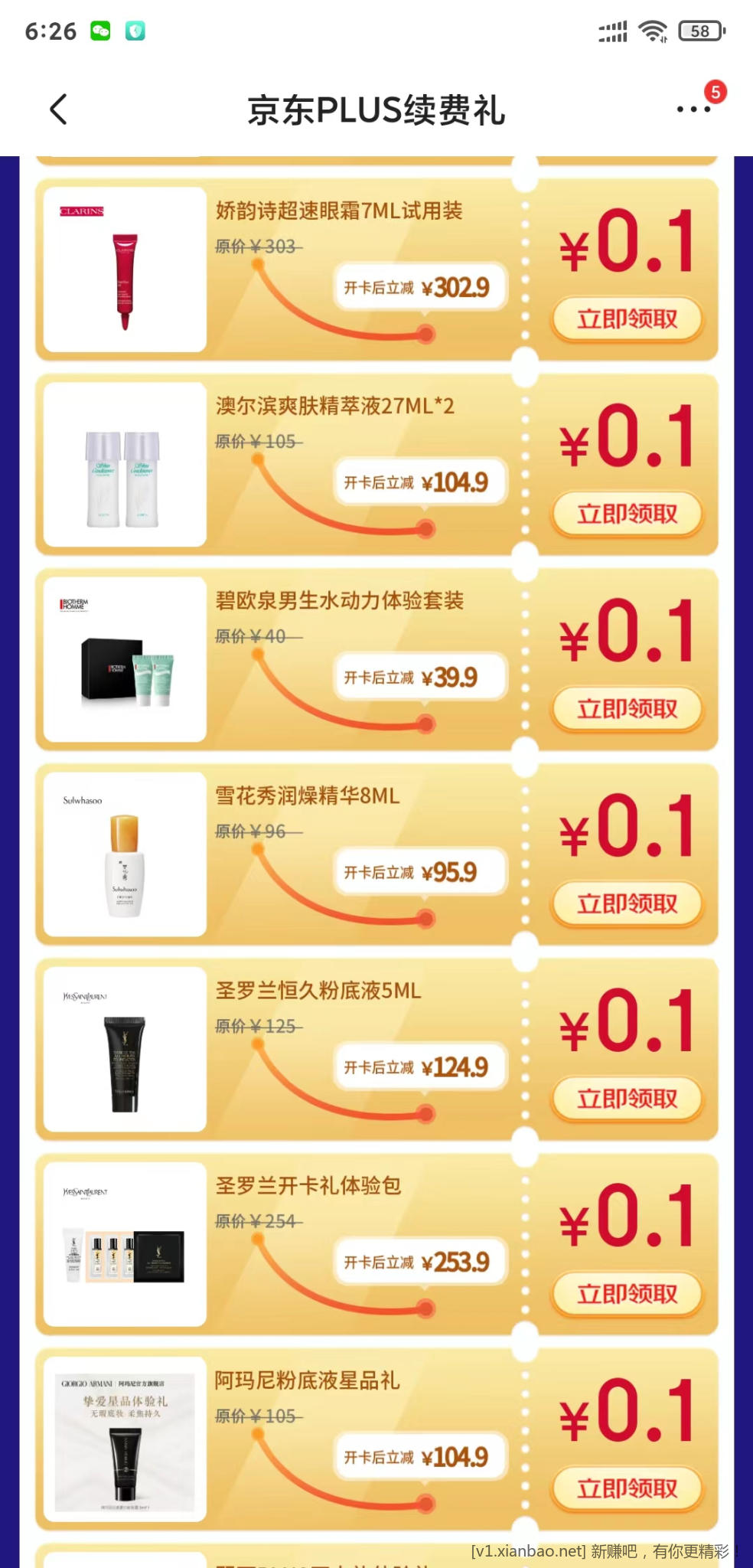Open the Biotherm Homme set product image
This screenshot has height=1568, width=753.
pyautogui.click(x=125, y=659)
